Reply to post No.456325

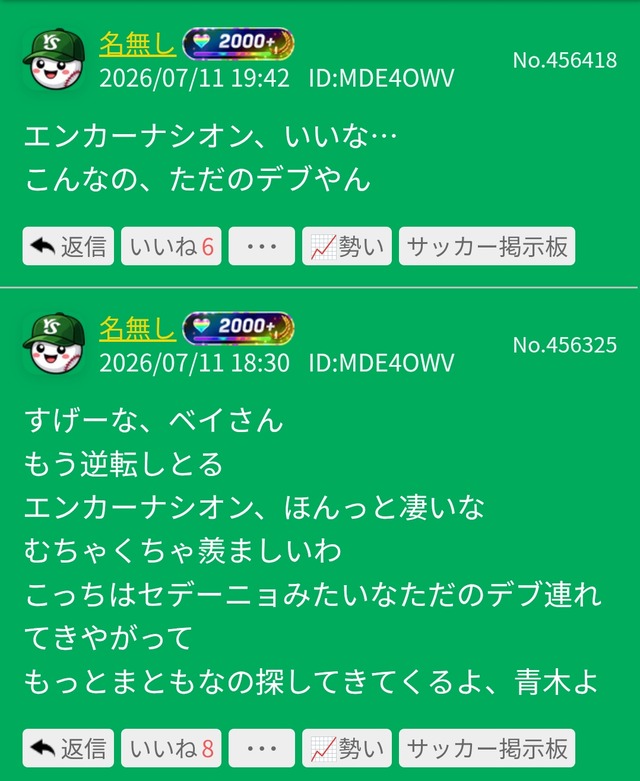tap(68, 748)
